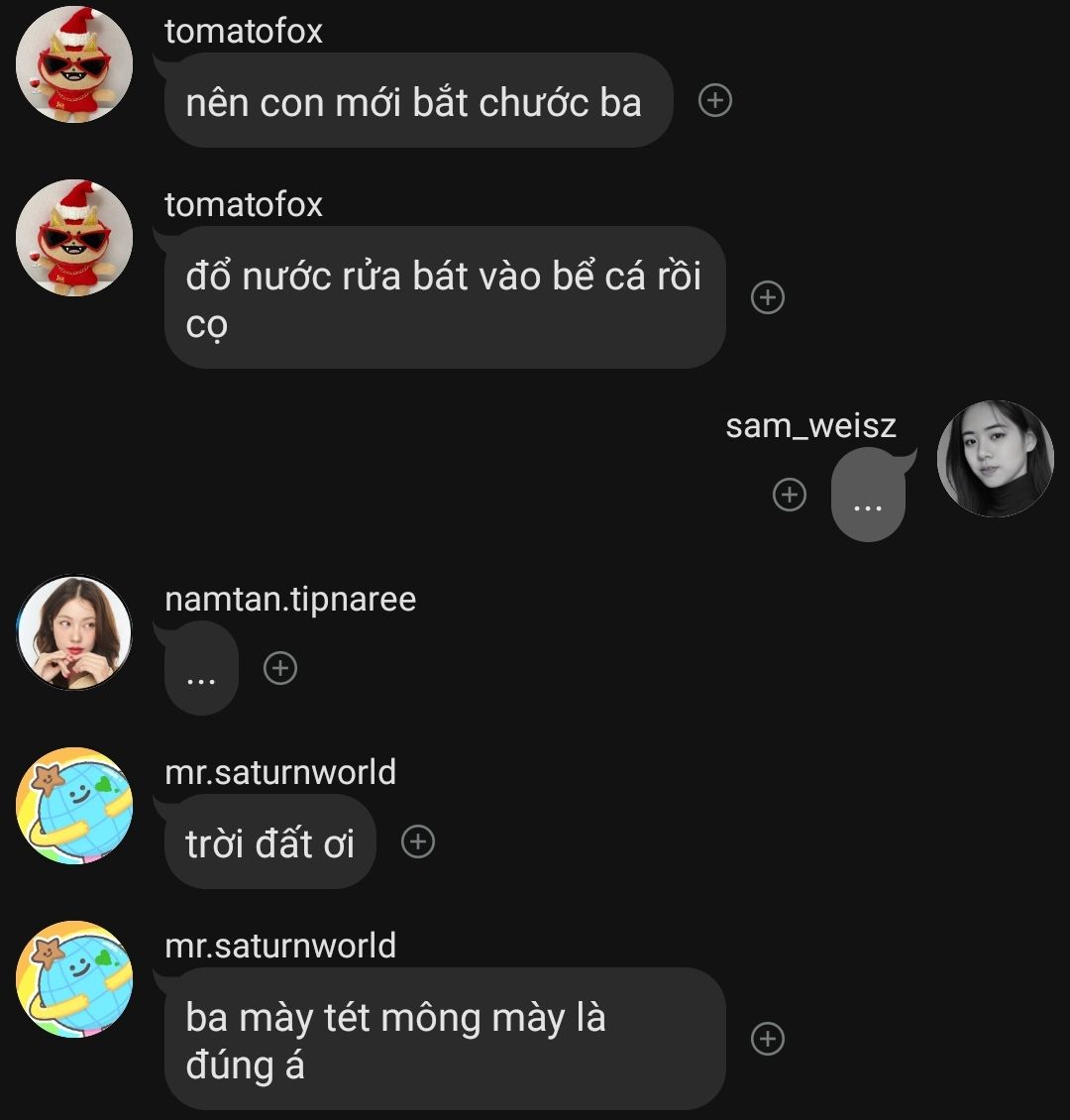The width and height of the screenshot is (1070, 1120).
Task: React to the "đổ nước rửa bát" message
Action: tap(768, 297)
